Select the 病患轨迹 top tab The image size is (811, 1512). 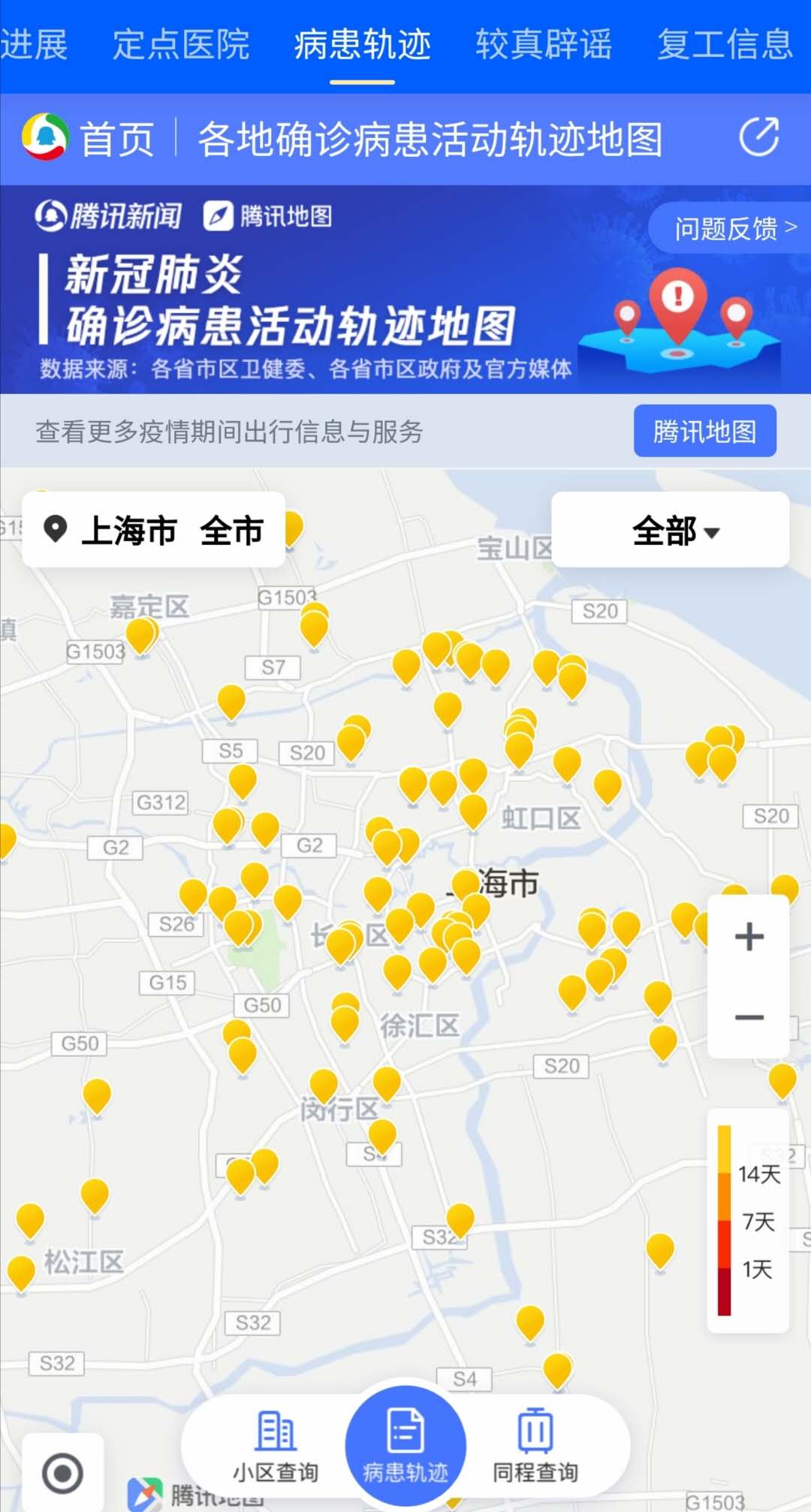(x=362, y=45)
